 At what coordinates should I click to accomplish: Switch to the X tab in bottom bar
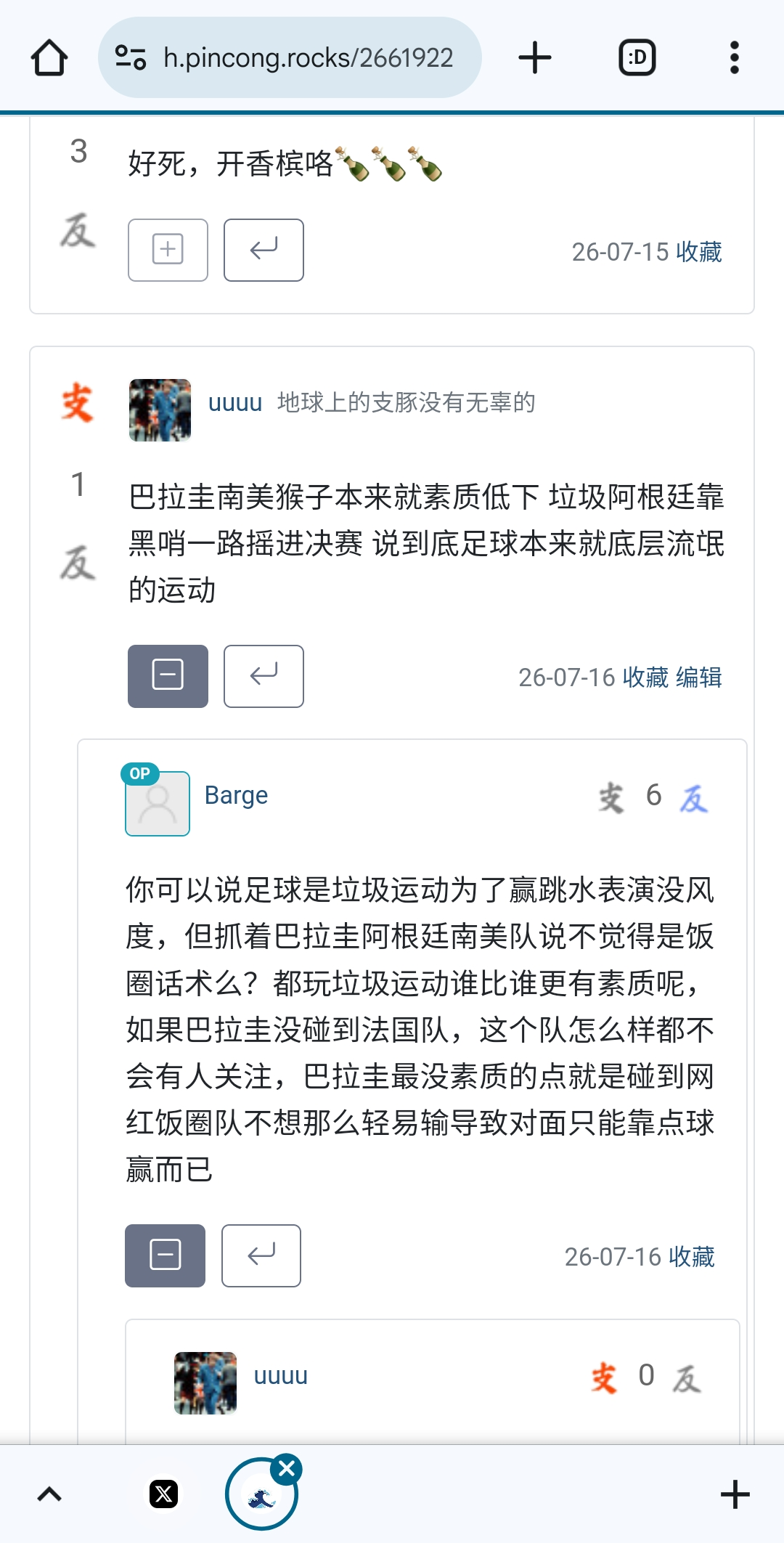pos(164,1494)
